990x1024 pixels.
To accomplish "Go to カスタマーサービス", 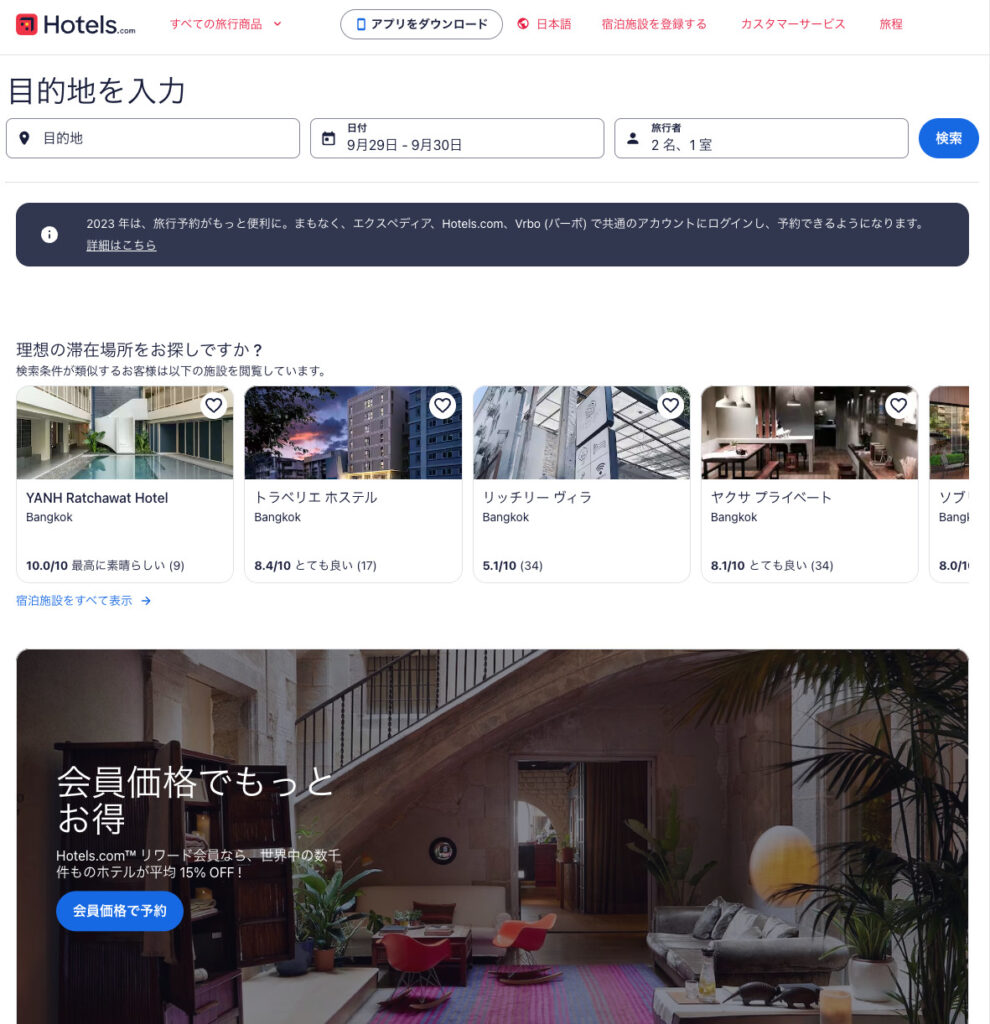I will click(792, 24).
